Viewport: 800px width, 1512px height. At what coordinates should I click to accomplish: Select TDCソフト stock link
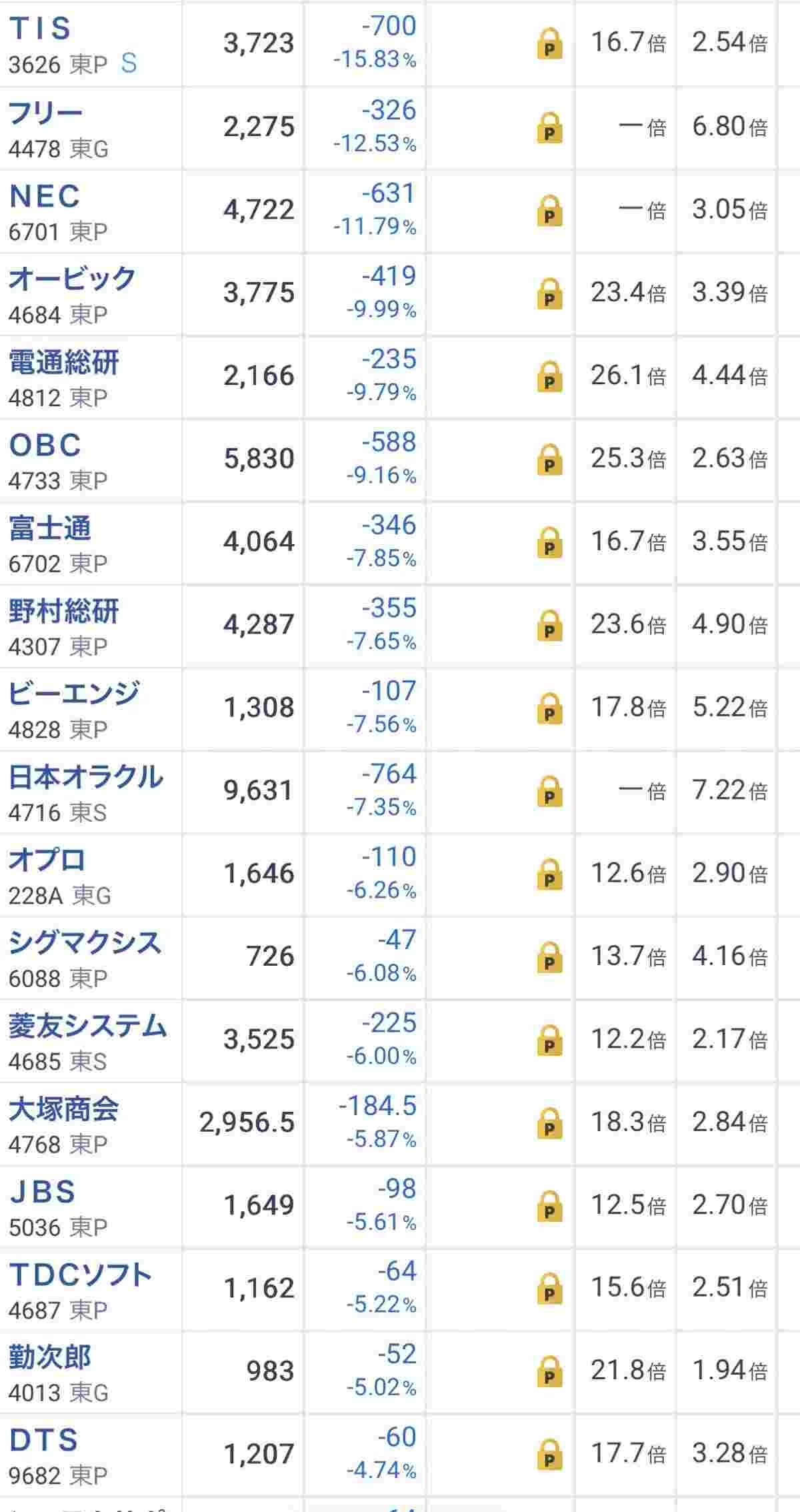coord(80,1275)
